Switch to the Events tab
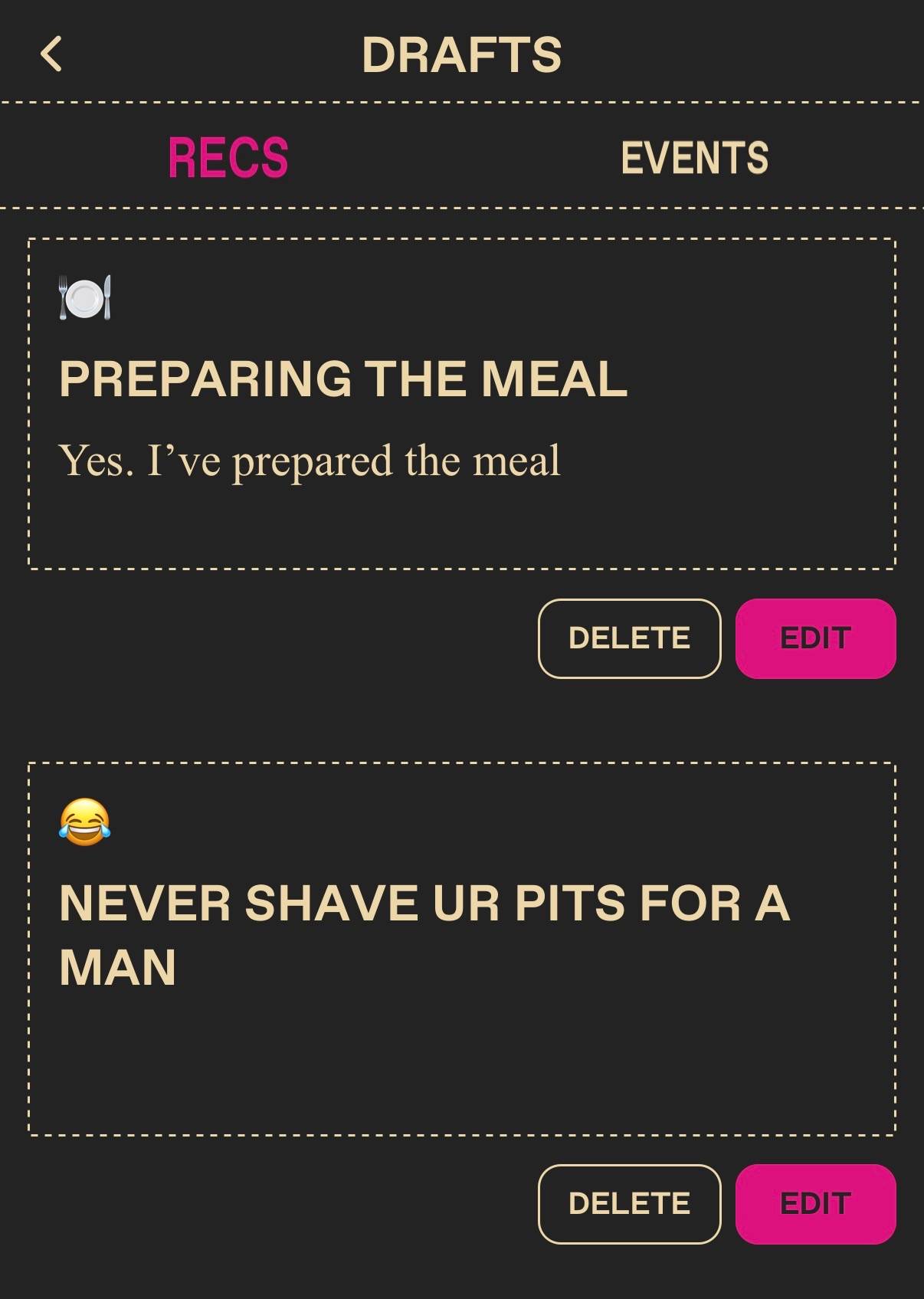 (x=694, y=157)
